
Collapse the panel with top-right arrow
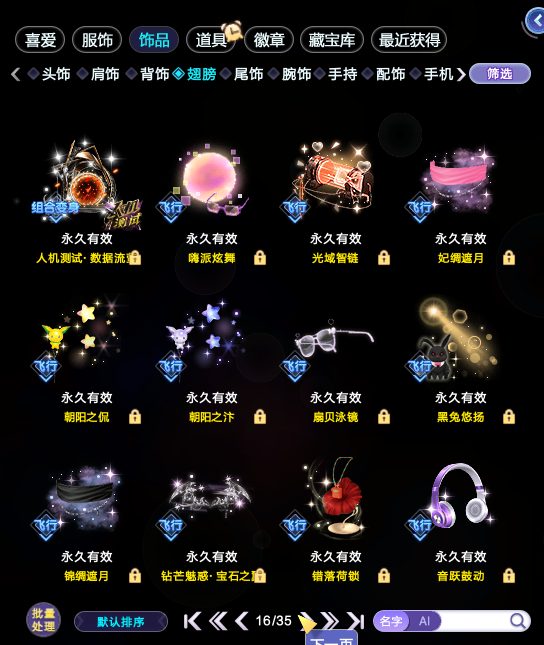(536, 20)
